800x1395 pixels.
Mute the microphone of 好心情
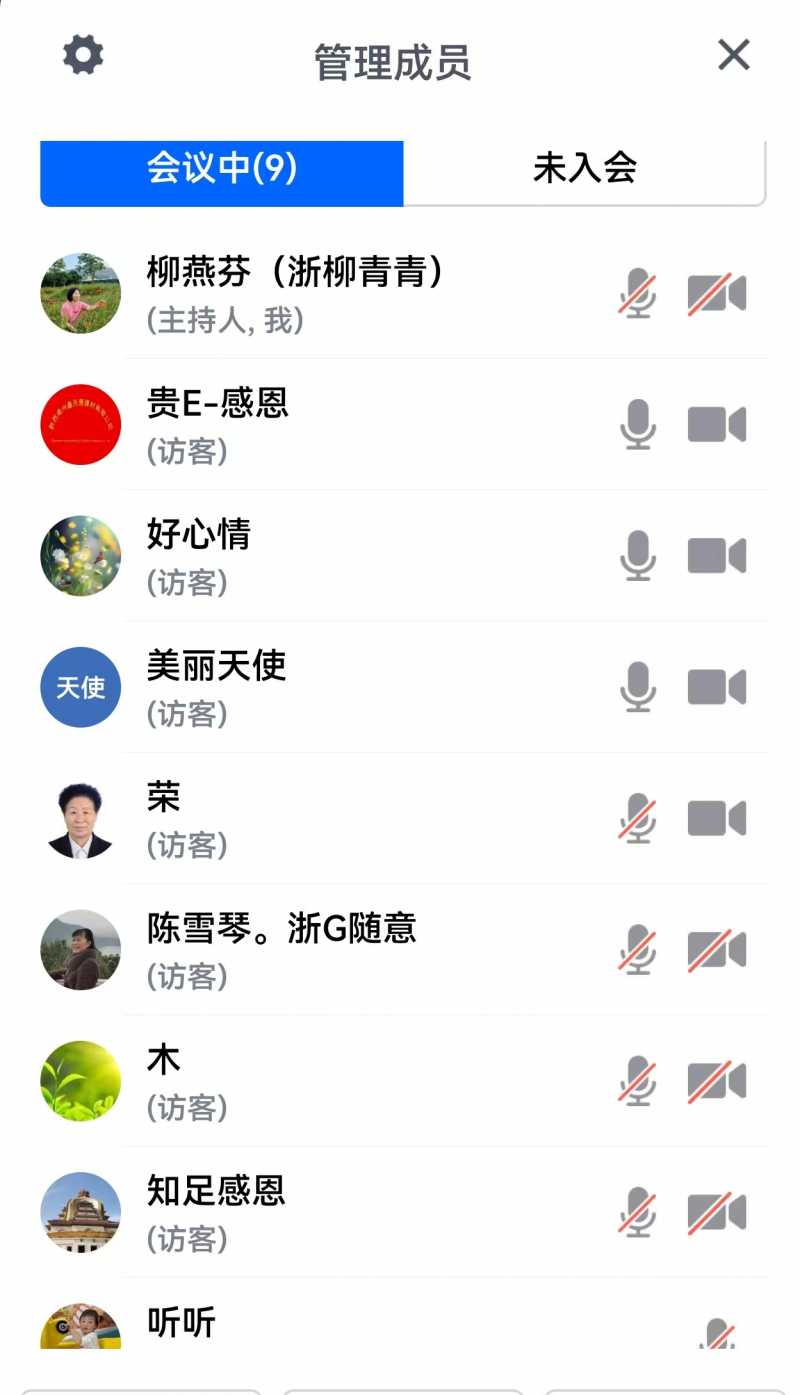(637, 556)
